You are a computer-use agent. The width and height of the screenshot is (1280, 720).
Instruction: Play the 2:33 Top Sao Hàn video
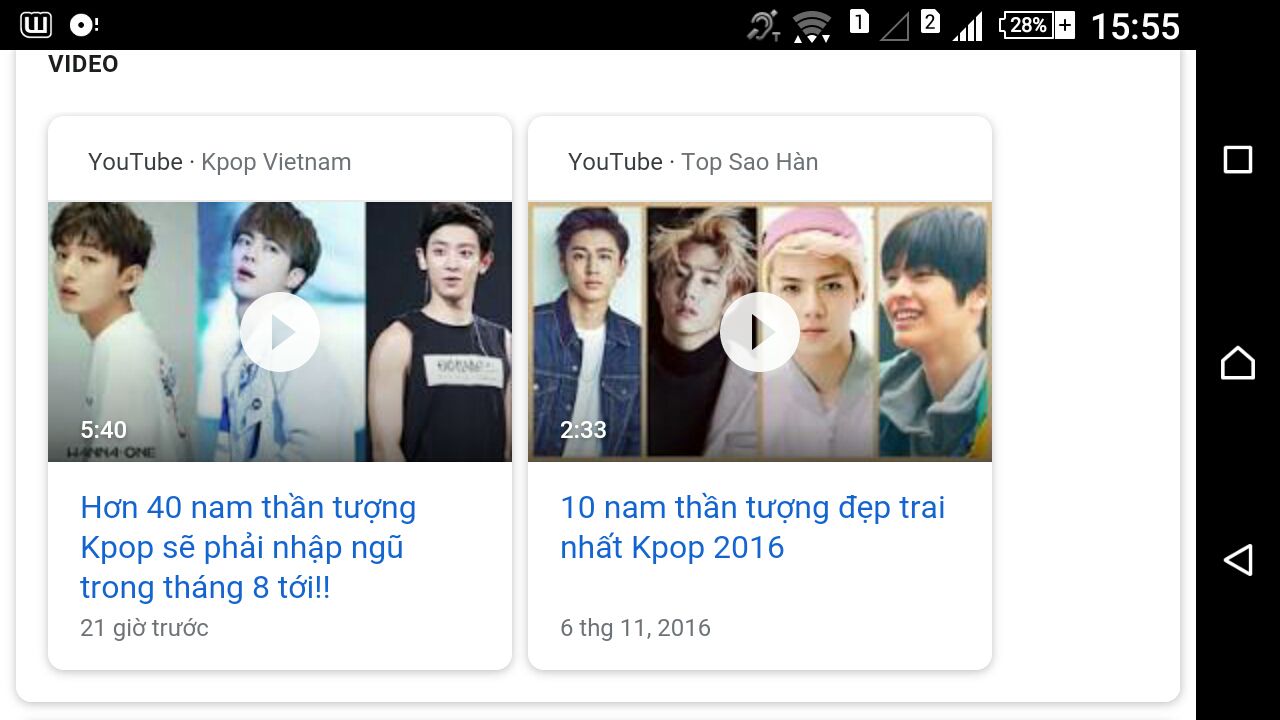(760, 332)
